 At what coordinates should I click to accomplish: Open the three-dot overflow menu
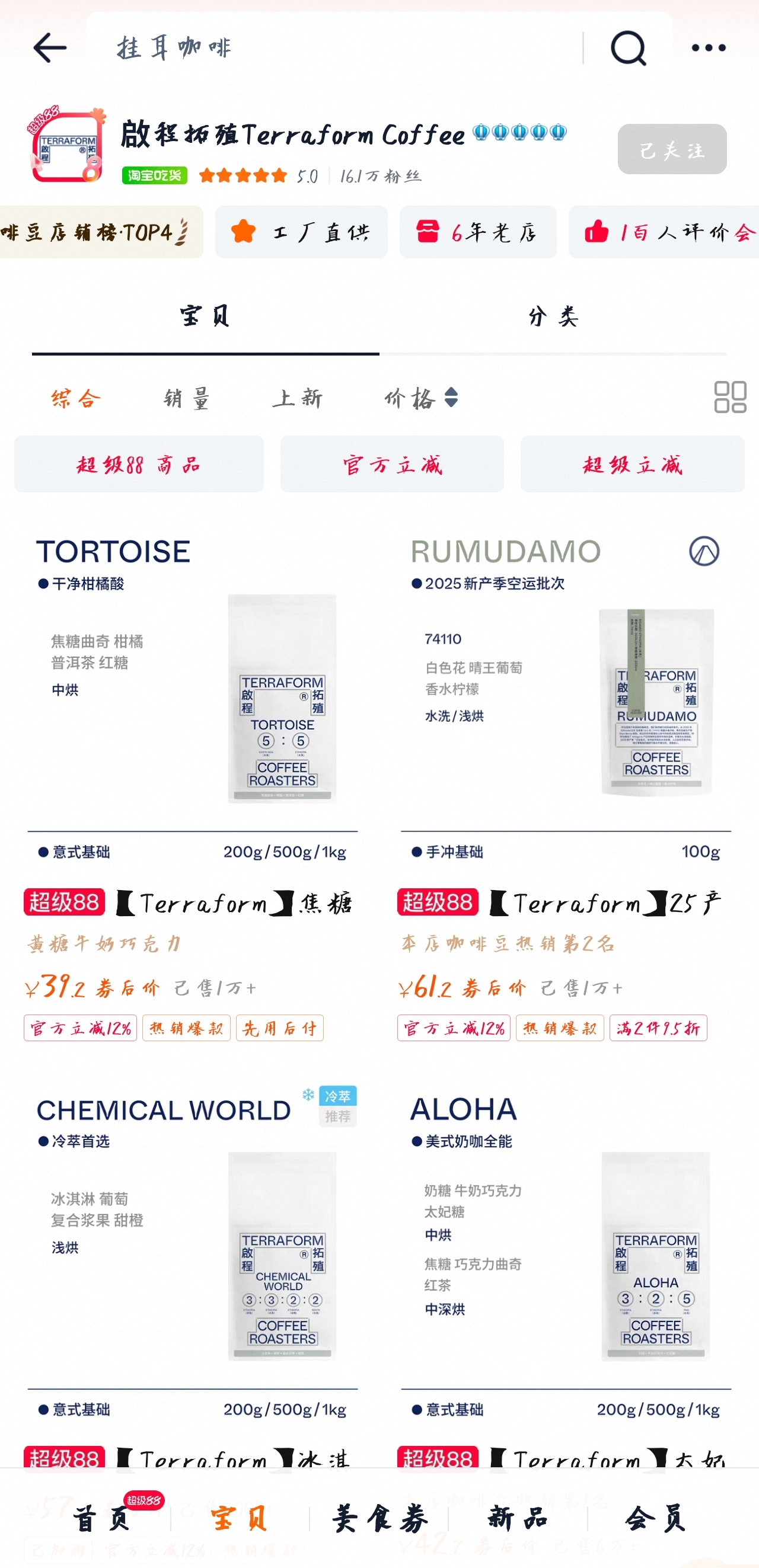pos(709,47)
